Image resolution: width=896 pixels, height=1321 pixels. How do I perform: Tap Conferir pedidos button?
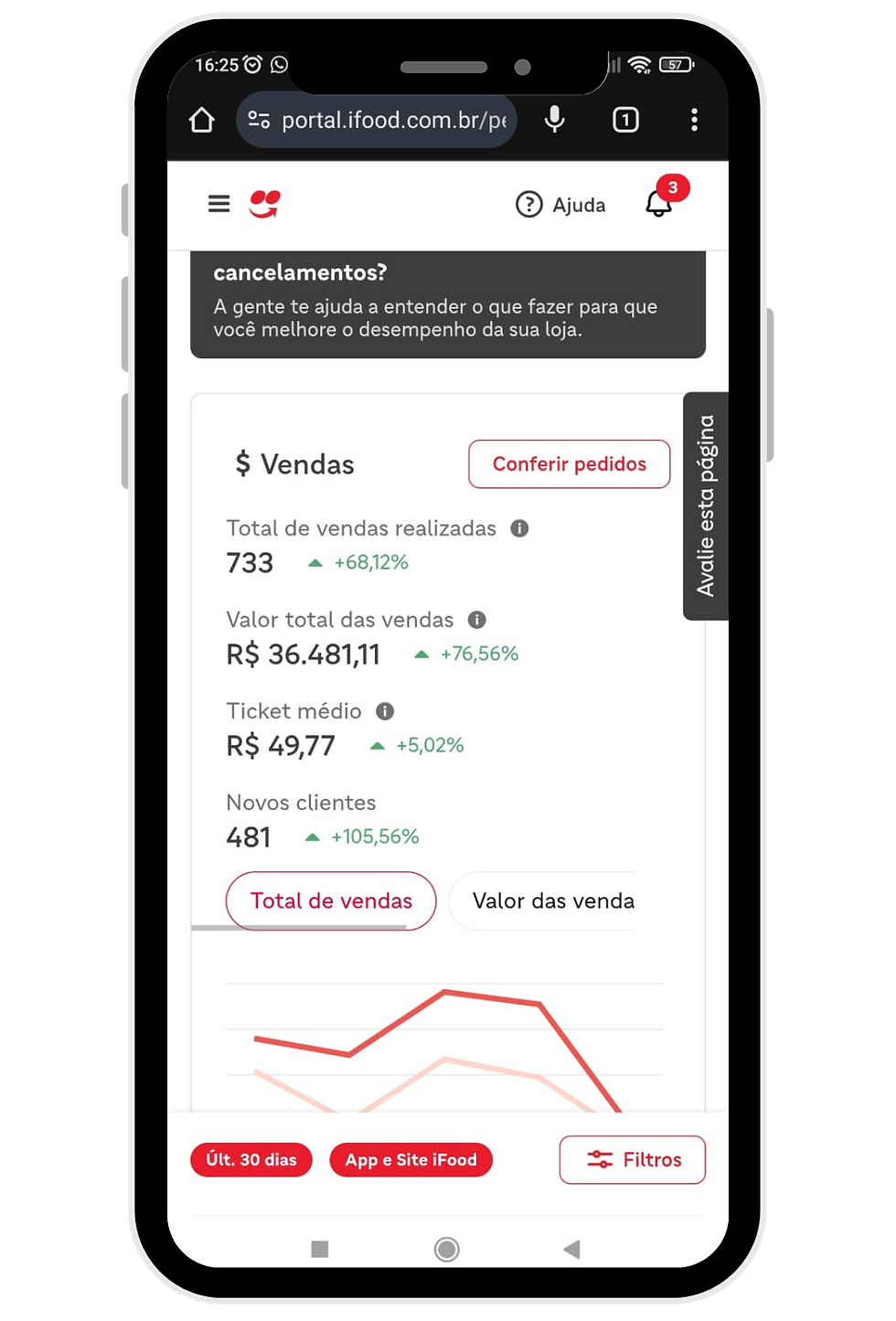[x=569, y=464]
